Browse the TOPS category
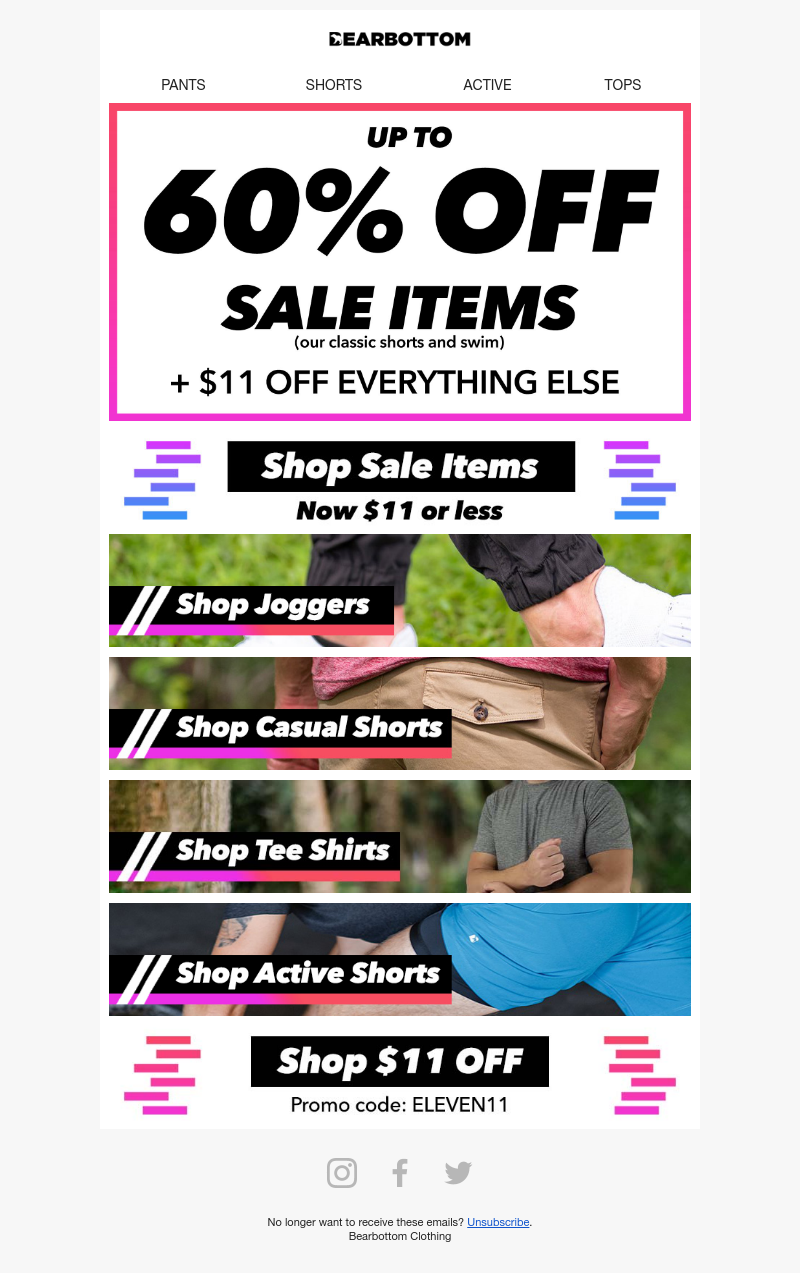The width and height of the screenshot is (800, 1273). coord(622,85)
